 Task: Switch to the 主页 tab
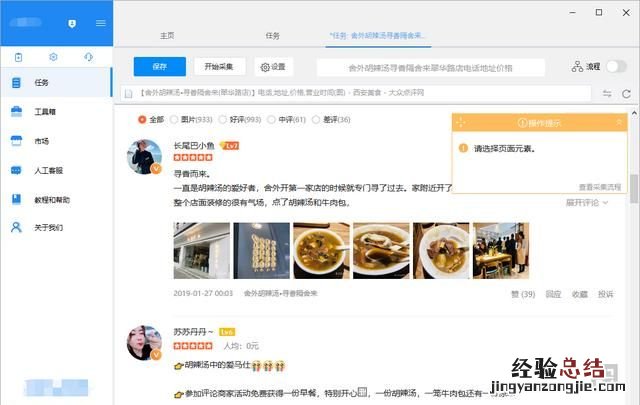(167, 35)
